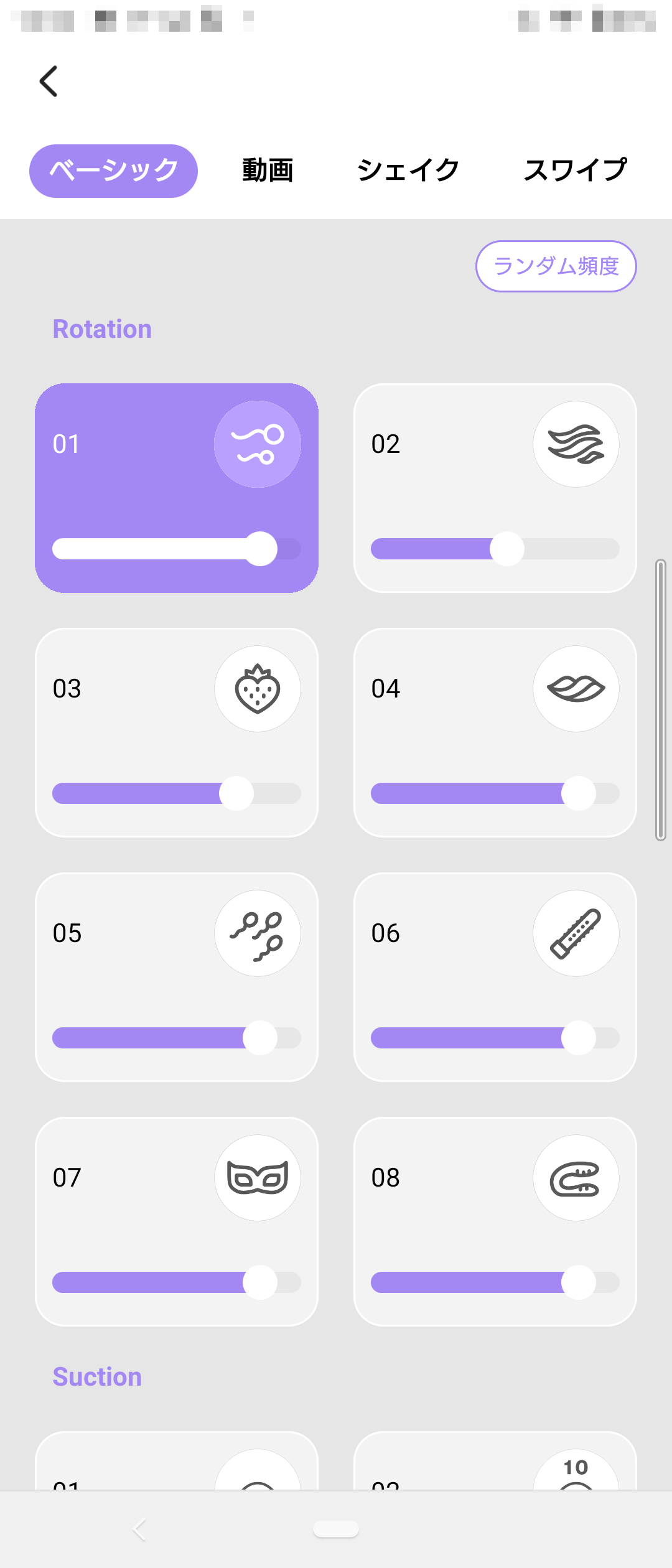This screenshot has height=1568, width=672.
Task: Go to home via navigation pill
Action: (336, 1529)
